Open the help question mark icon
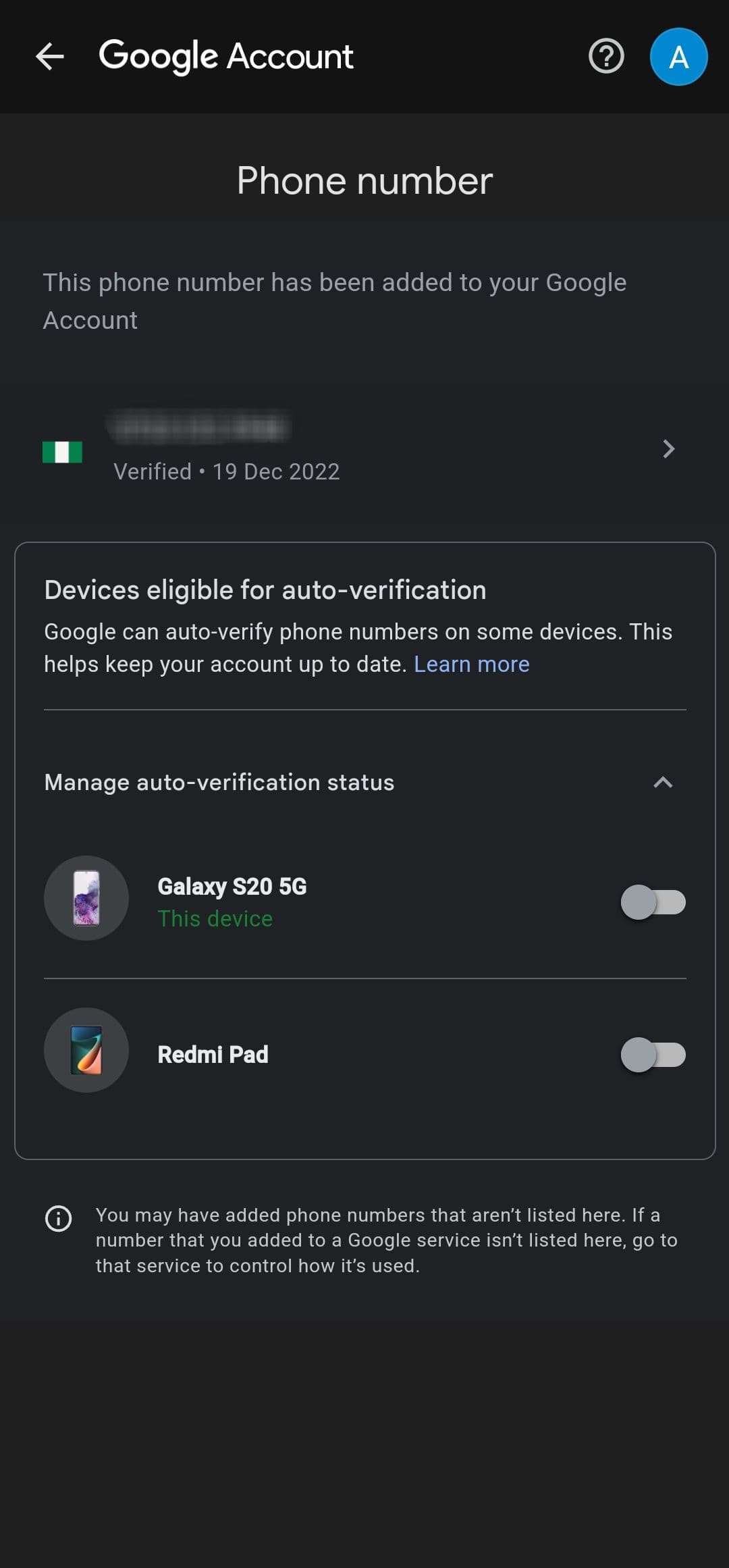Screen dimensions: 729x1568 click(x=605, y=57)
